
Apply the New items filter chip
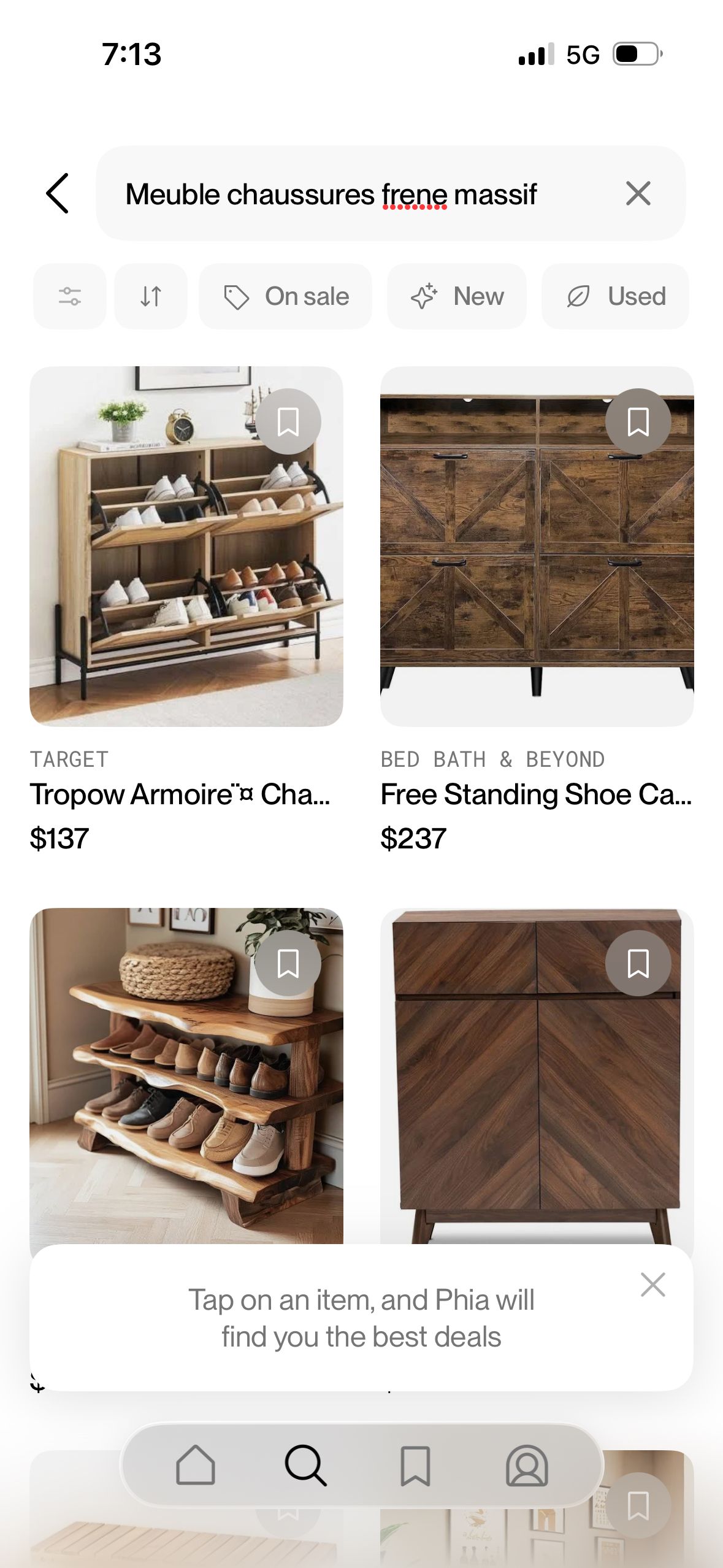pyautogui.click(x=457, y=296)
